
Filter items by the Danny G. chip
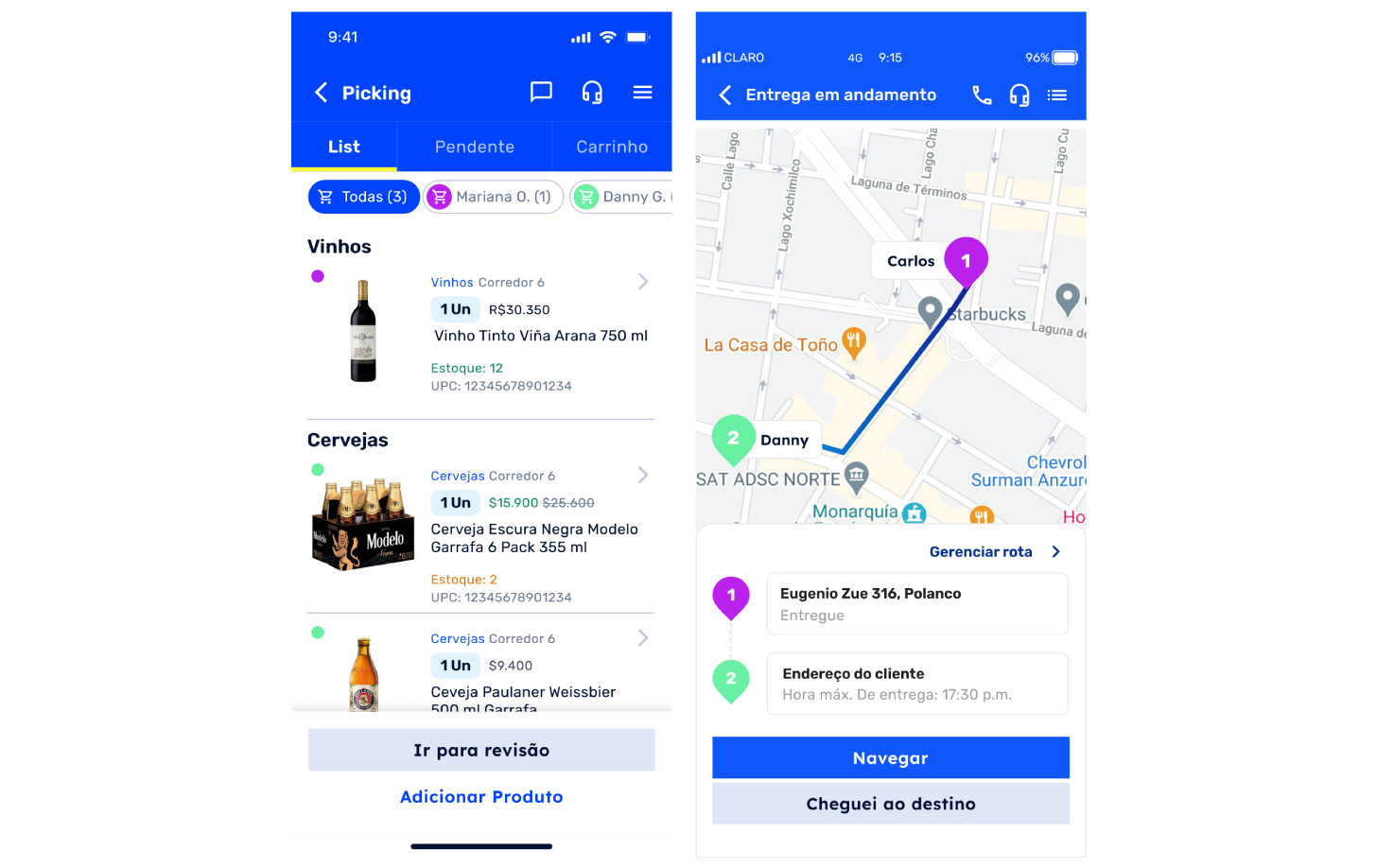(622, 197)
